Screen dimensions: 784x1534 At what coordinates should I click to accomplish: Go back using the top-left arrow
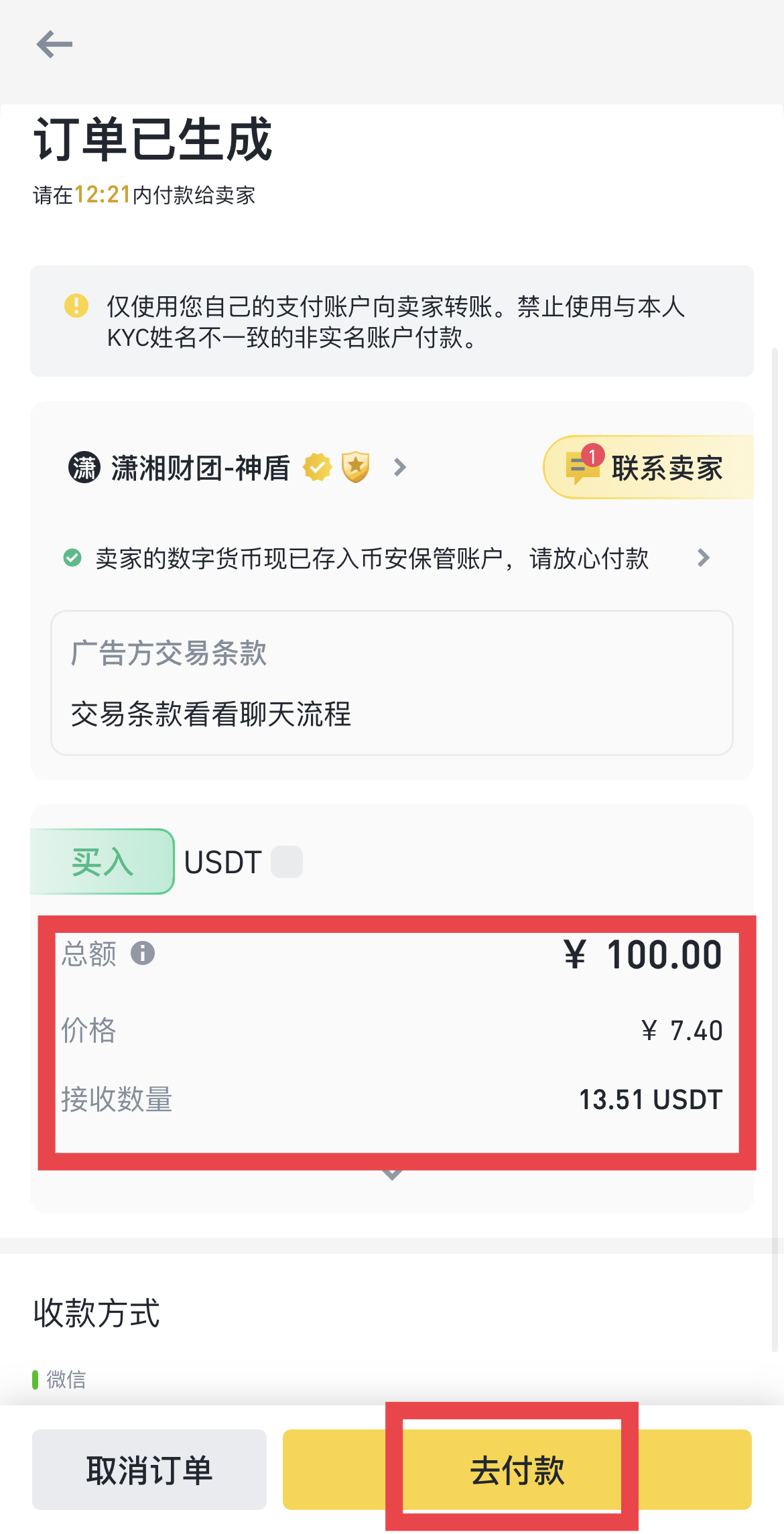[x=54, y=44]
